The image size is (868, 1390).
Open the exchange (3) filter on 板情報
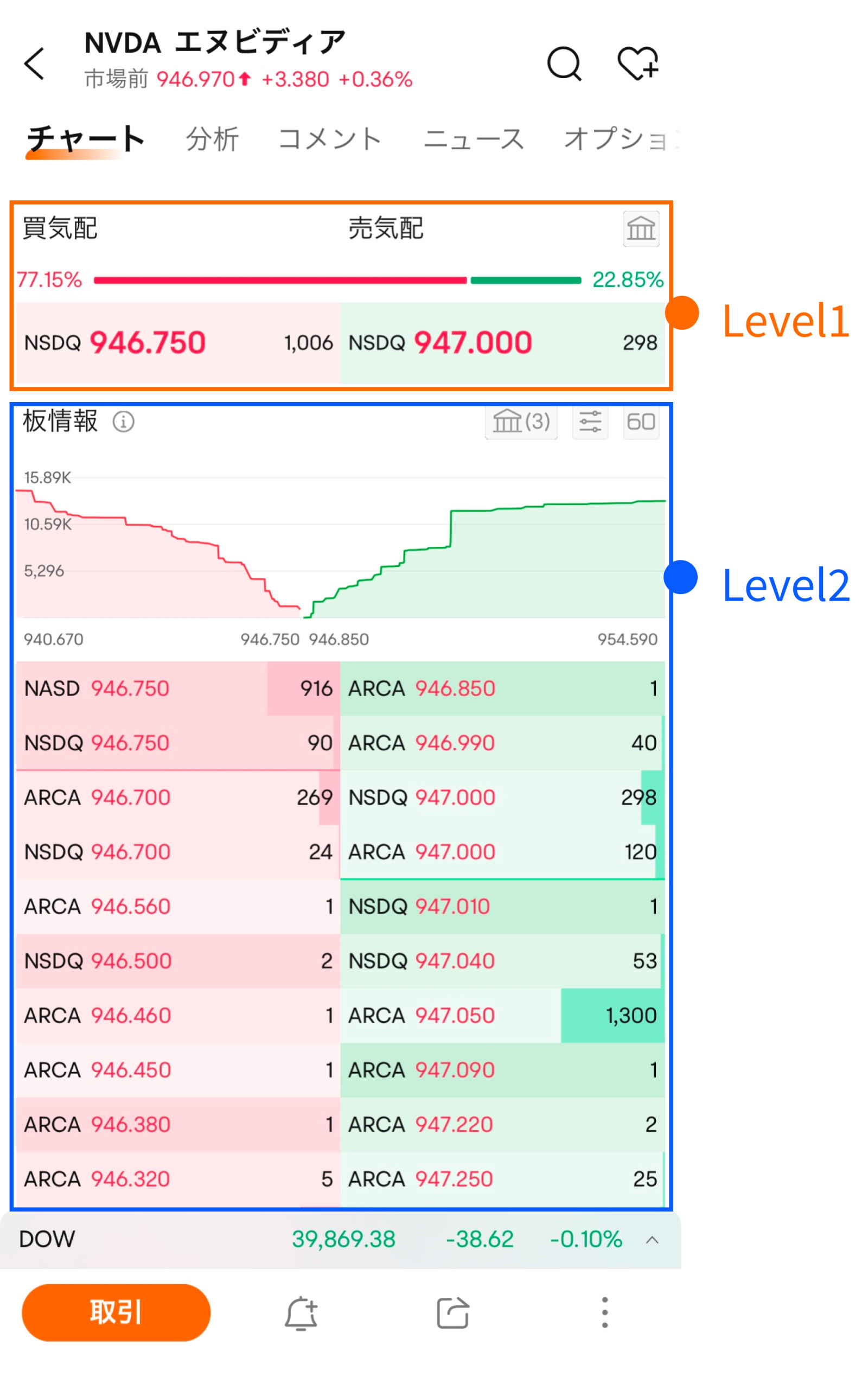click(521, 422)
